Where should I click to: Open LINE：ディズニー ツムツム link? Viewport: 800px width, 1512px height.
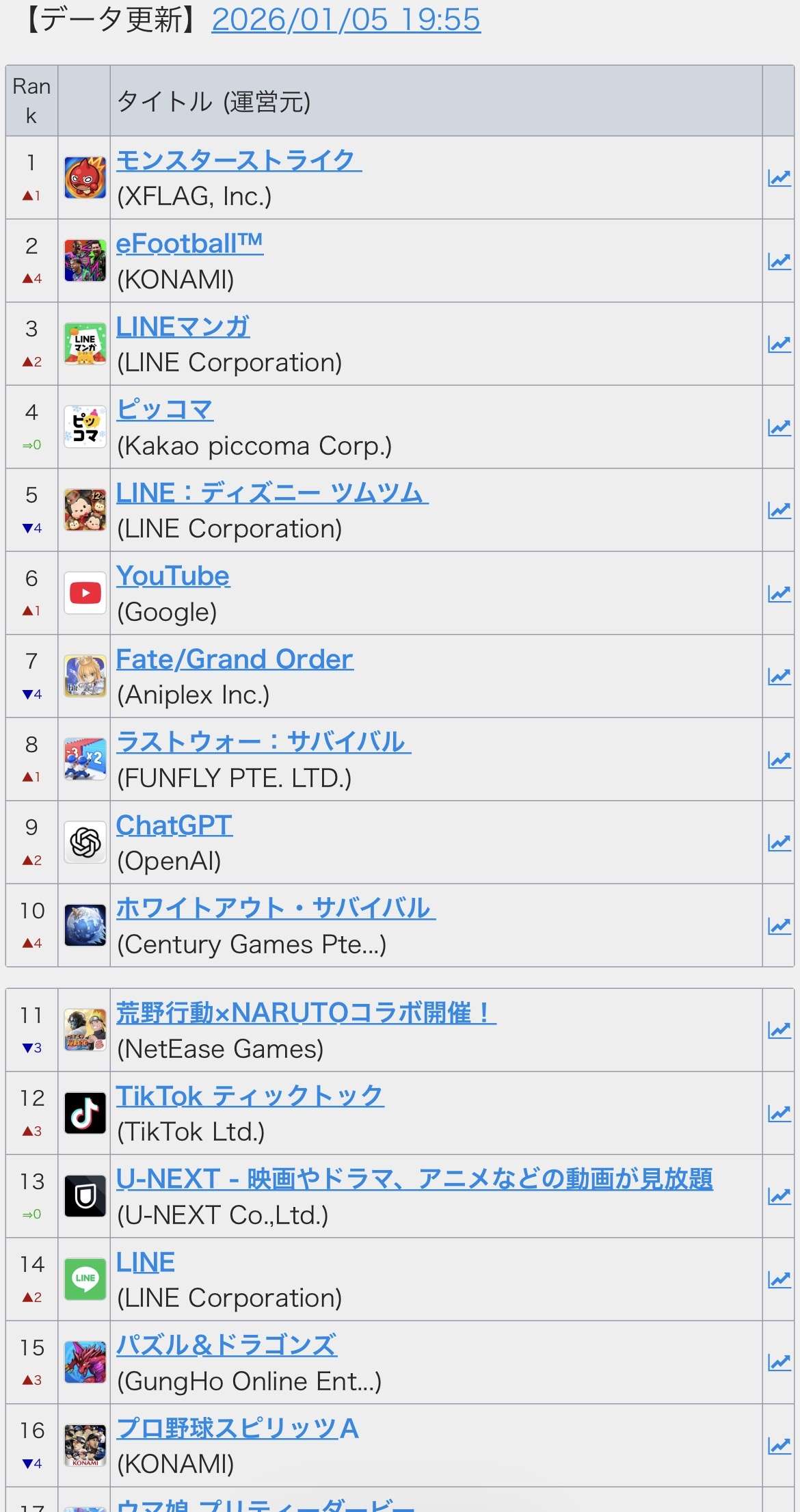pos(271,493)
